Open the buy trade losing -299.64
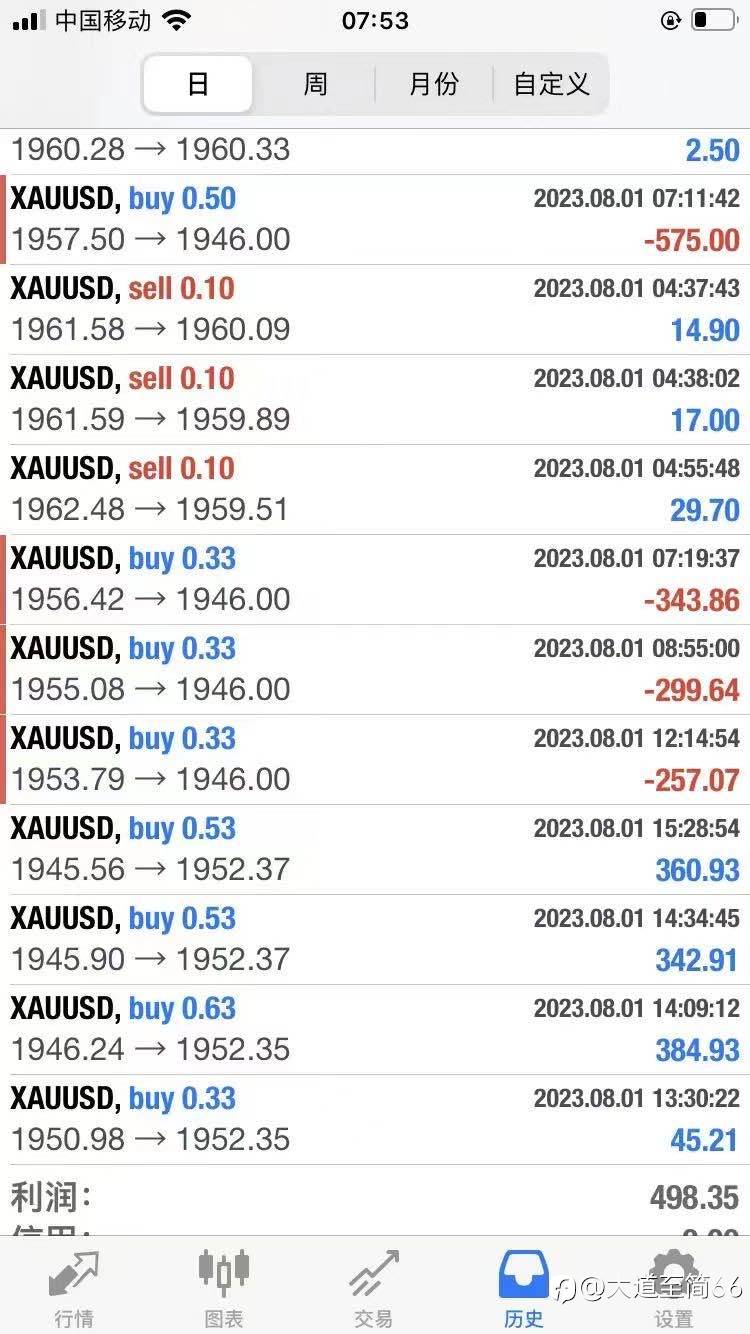Image resolution: width=750 pixels, height=1334 pixels. (x=375, y=670)
